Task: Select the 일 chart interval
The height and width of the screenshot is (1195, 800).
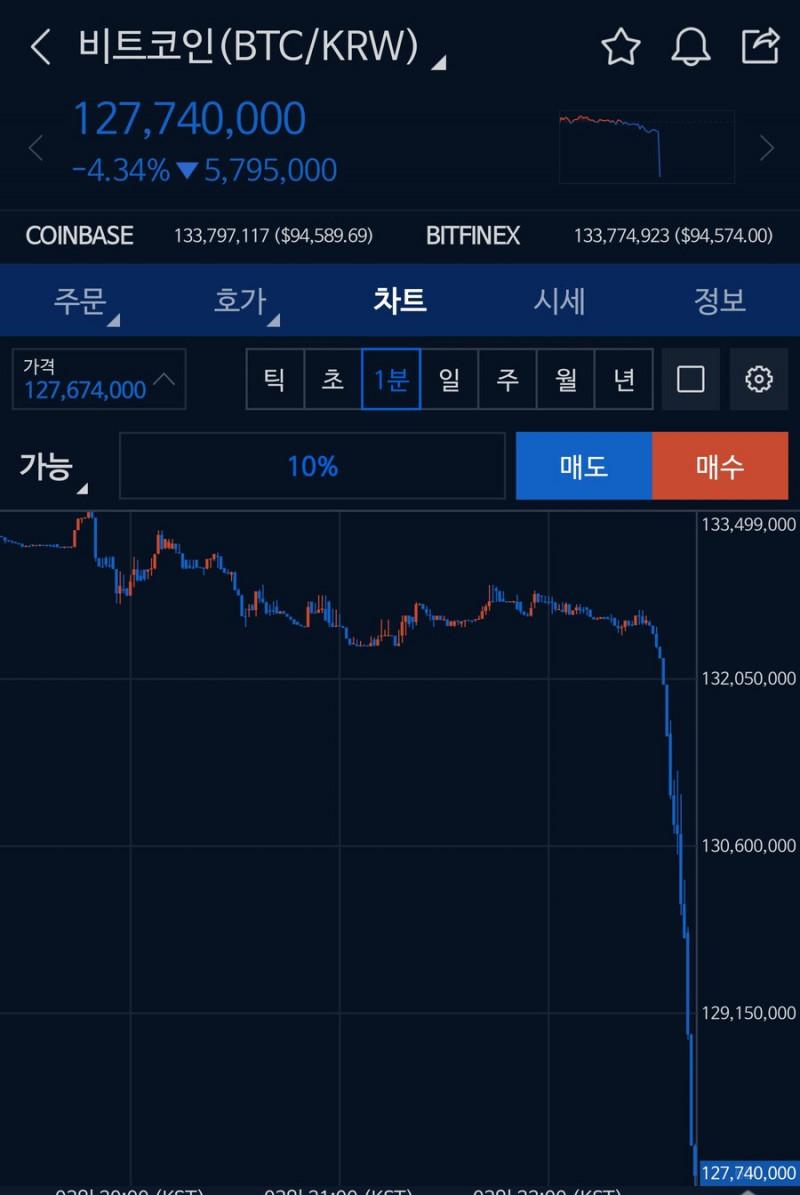Action: (x=449, y=379)
